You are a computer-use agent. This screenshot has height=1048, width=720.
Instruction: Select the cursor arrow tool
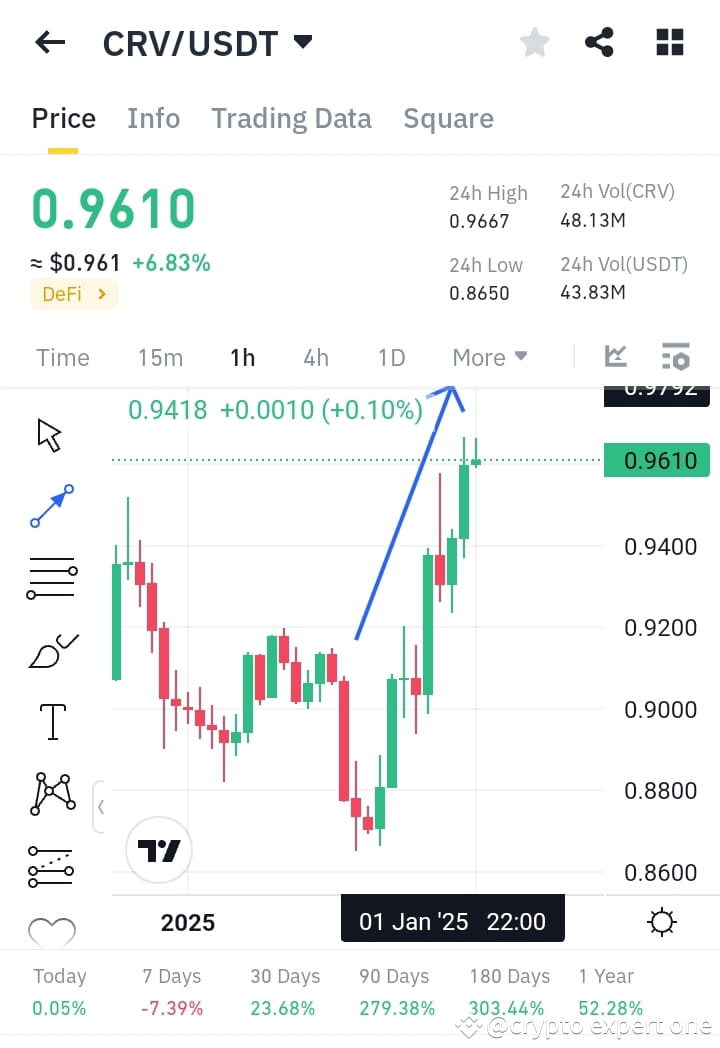[50, 434]
